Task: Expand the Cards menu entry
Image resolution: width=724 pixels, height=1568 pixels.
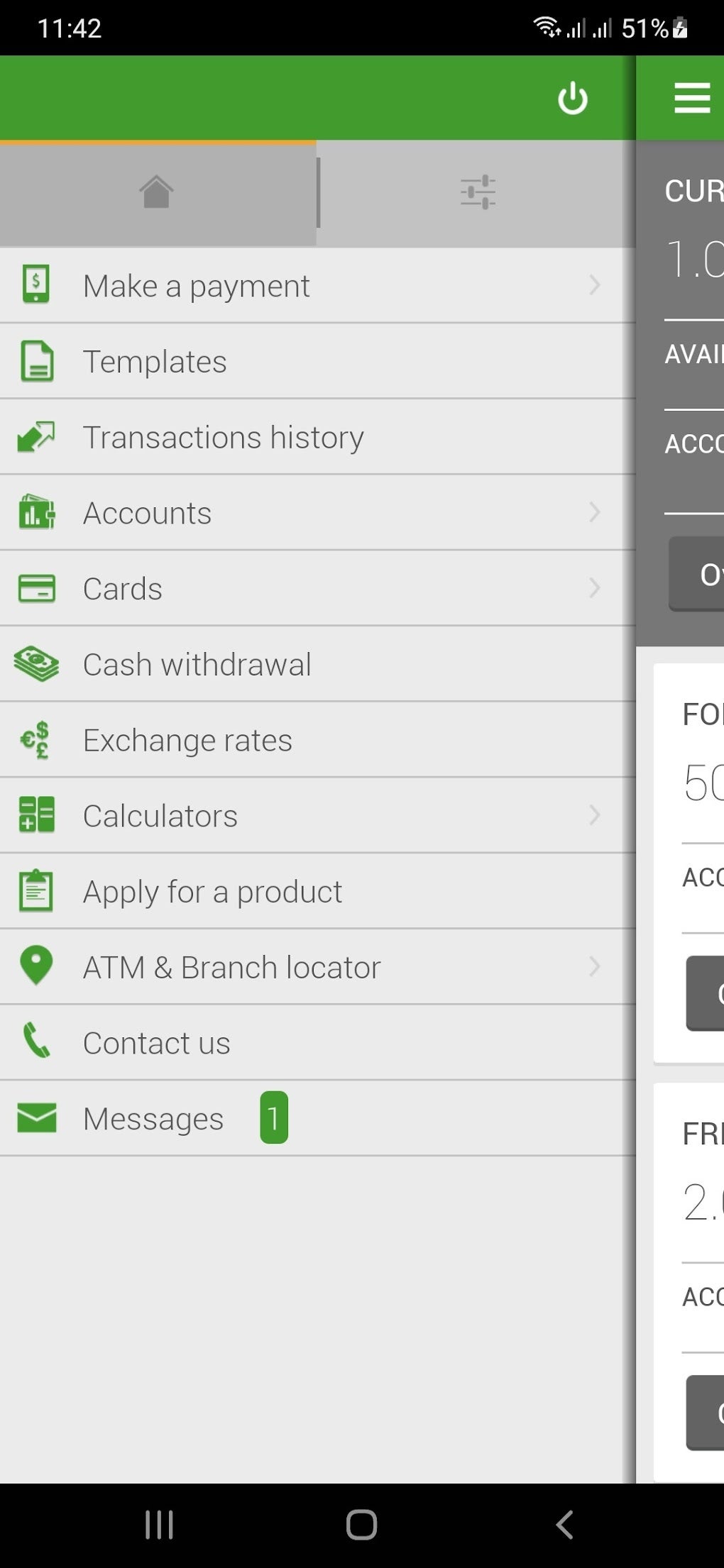Action: pyautogui.click(x=593, y=587)
